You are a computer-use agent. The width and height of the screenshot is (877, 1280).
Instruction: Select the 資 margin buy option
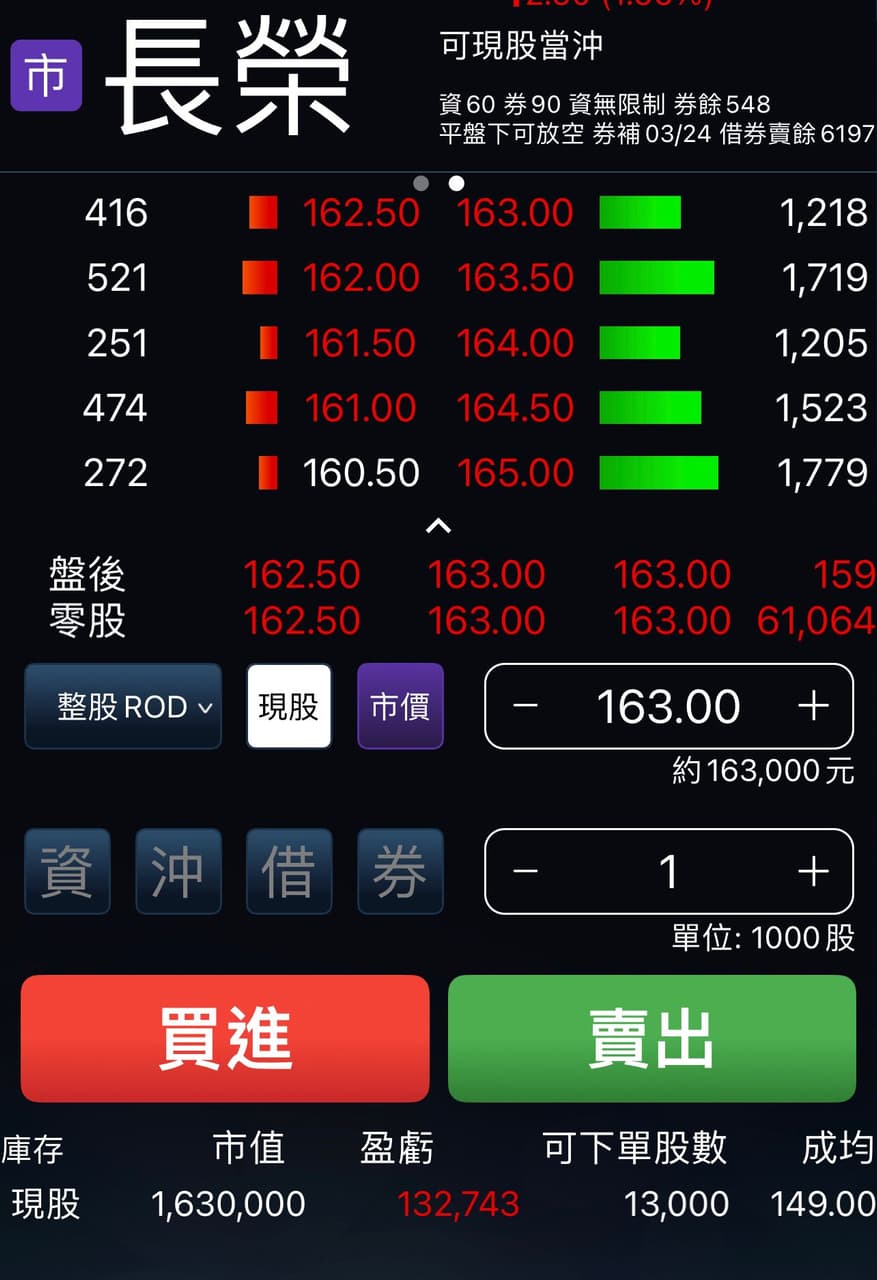(67, 871)
